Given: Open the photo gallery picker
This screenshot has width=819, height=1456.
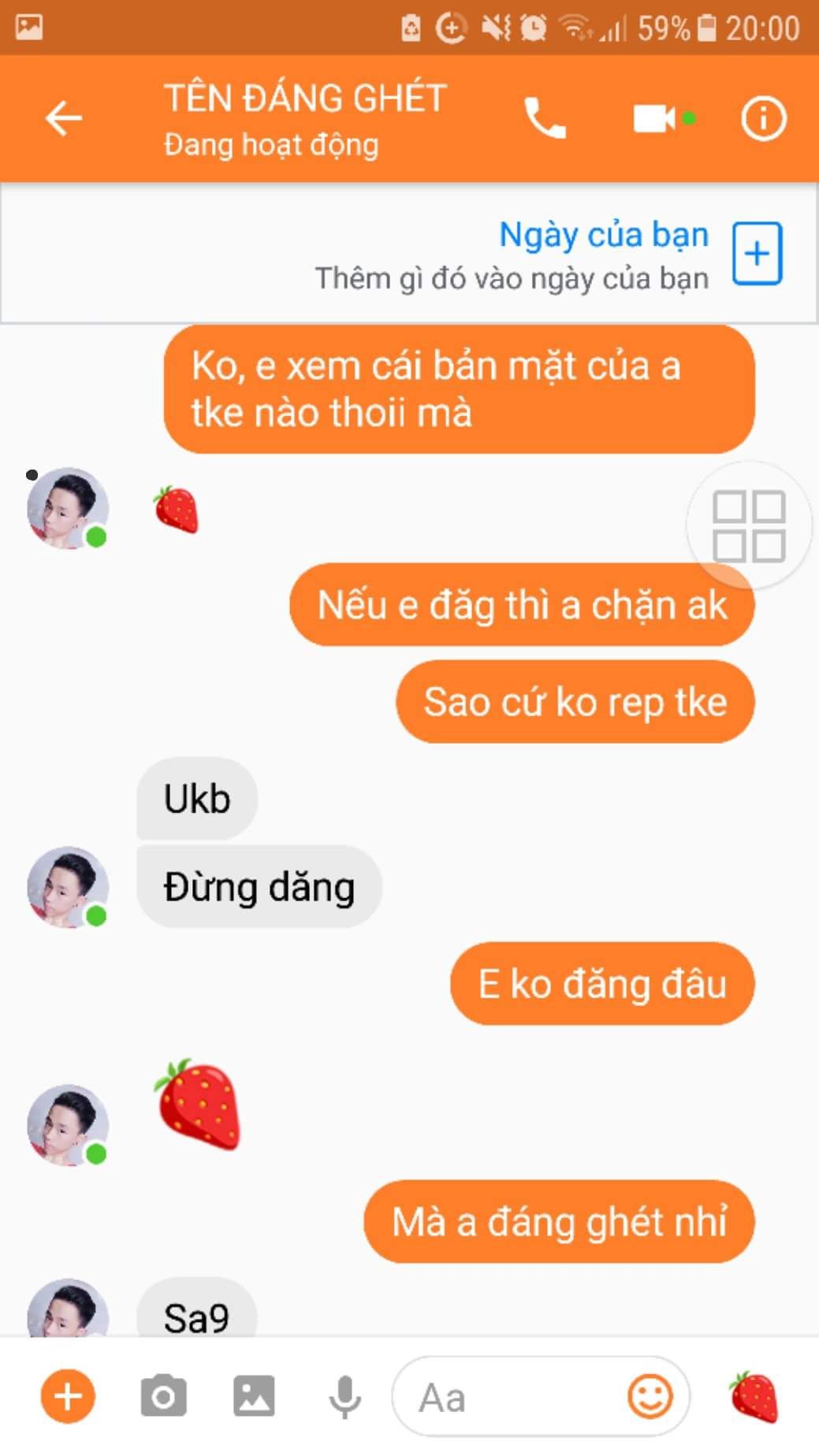Looking at the screenshot, I should click(254, 1397).
